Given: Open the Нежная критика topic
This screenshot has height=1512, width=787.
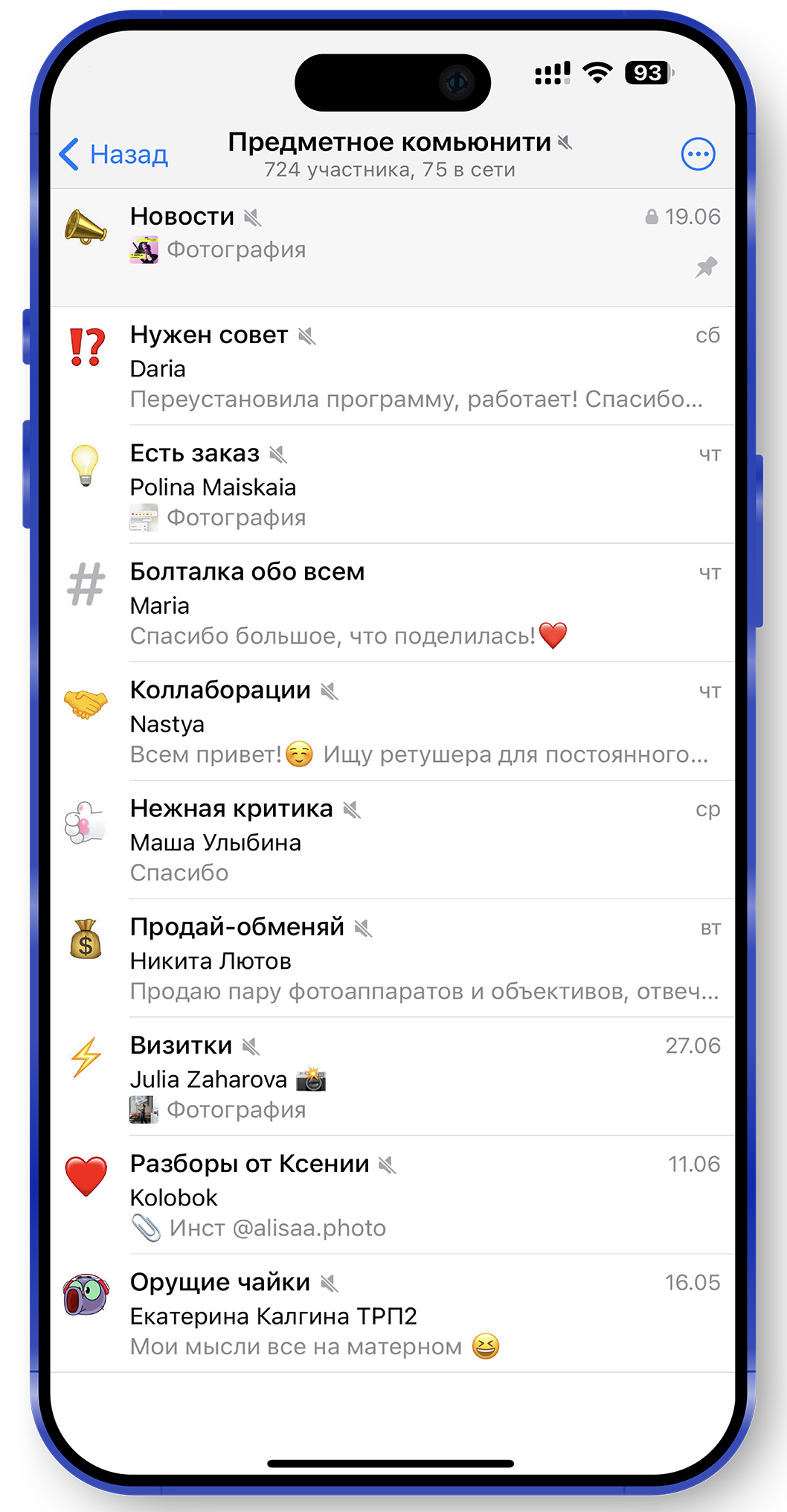Looking at the screenshot, I should 392,839.
